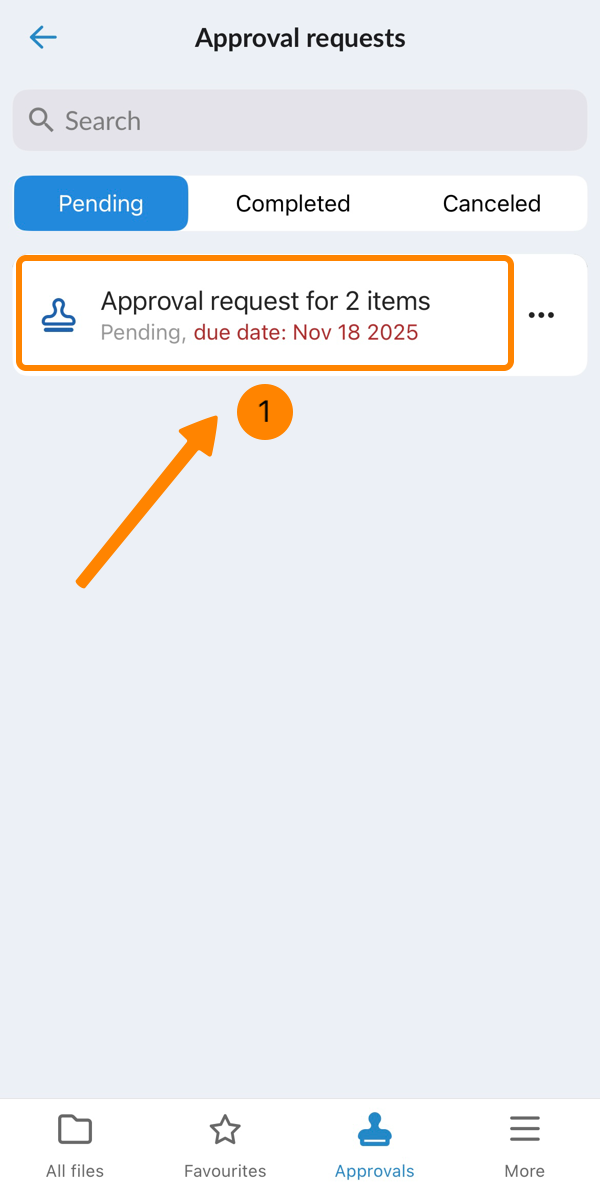Image resolution: width=600 pixels, height=1195 pixels.
Task: Tap the Search field
Action: coord(300,121)
